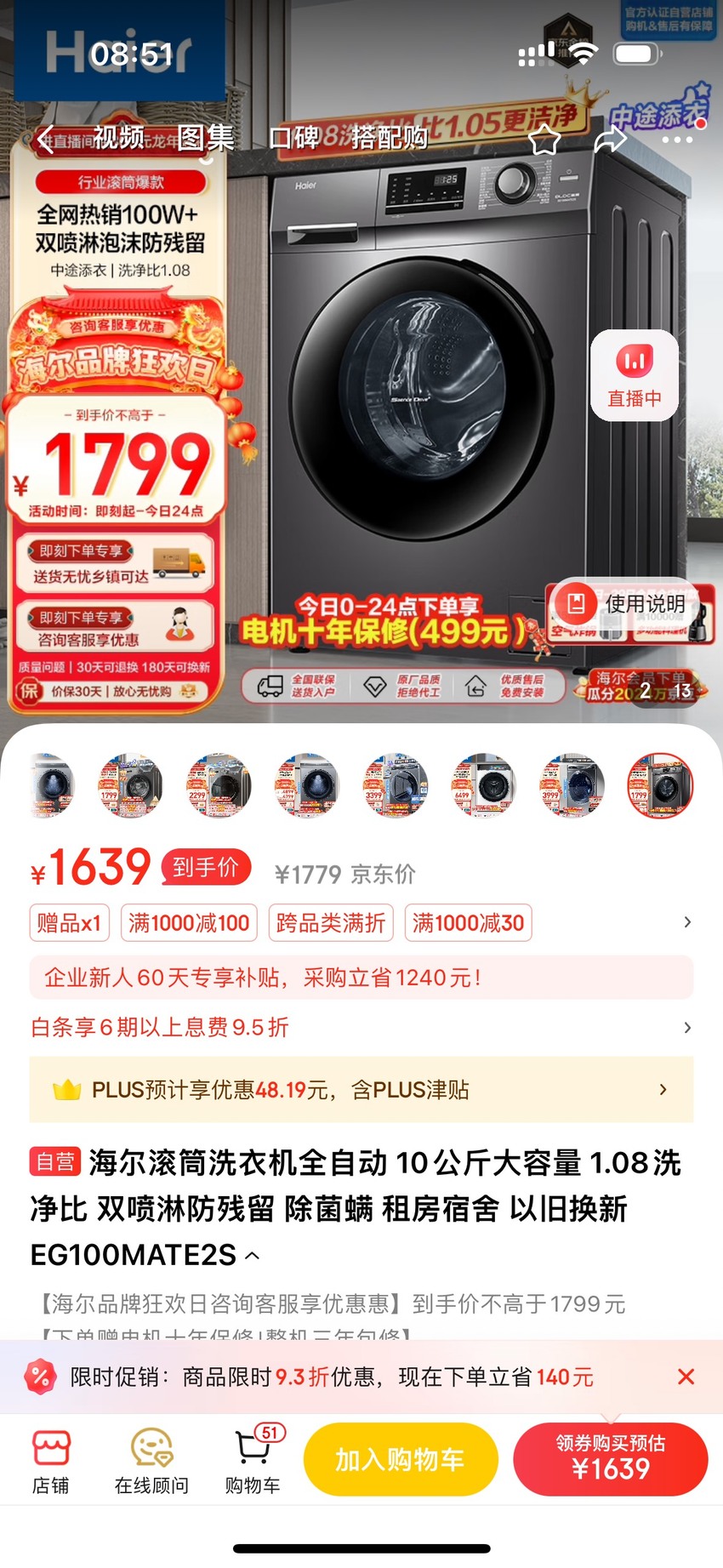The height and width of the screenshot is (1568, 723).
Task: Switch to the 视频 tab
Action: pos(118,137)
